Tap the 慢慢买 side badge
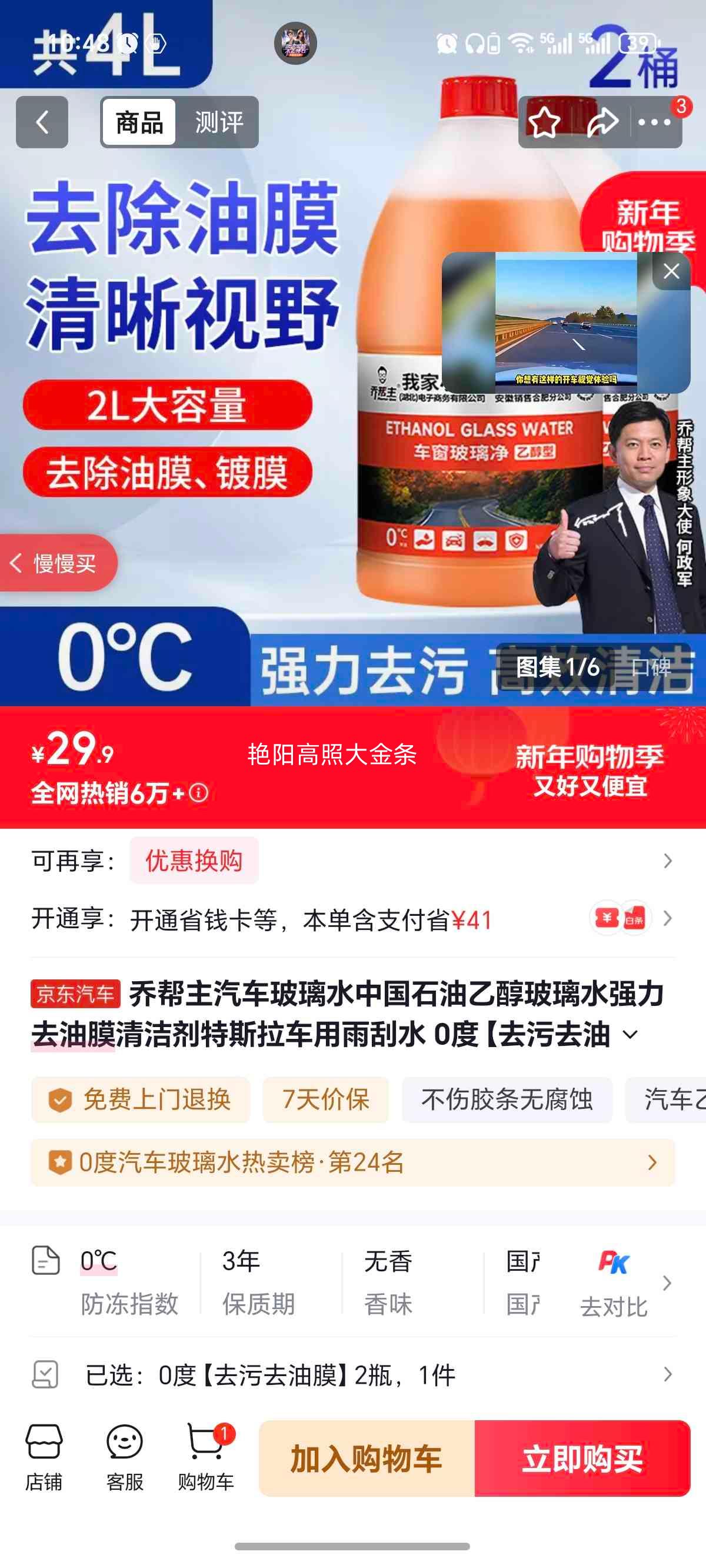Viewport: 706px width, 1568px height. (x=58, y=563)
